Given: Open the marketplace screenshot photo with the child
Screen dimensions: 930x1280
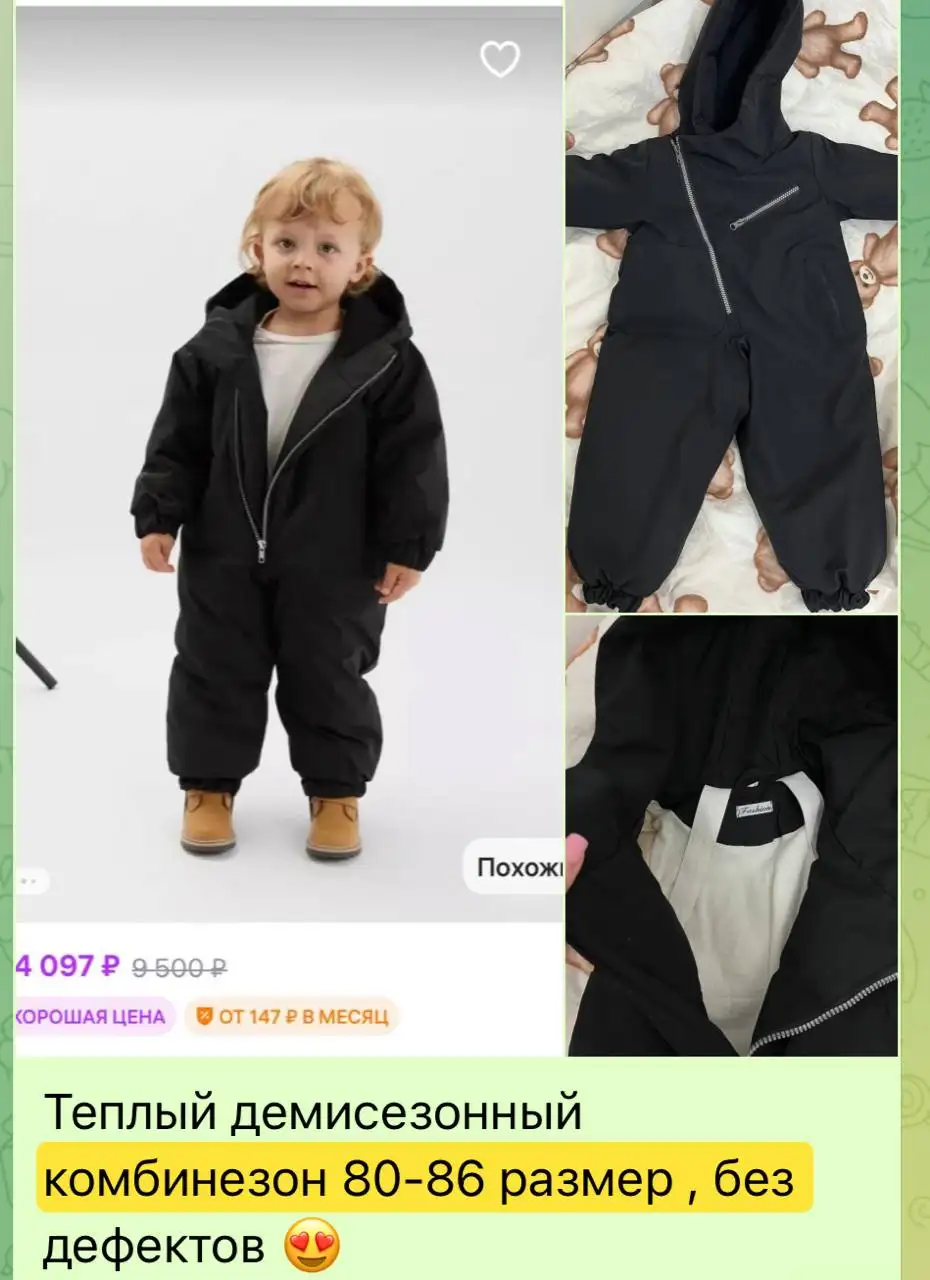Looking at the screenshot, I should (290, 530).
